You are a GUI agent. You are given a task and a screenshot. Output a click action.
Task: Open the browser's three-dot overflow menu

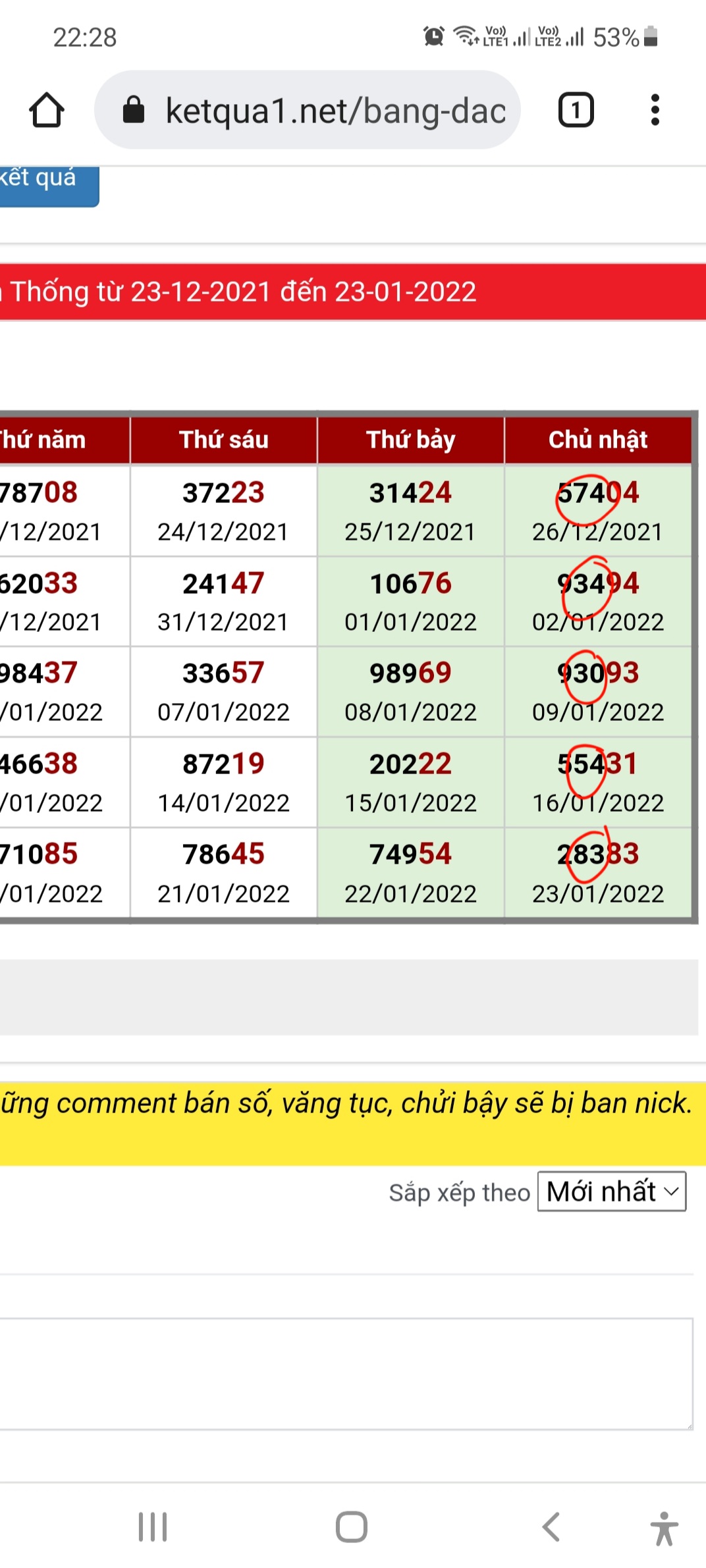[655, 110]
